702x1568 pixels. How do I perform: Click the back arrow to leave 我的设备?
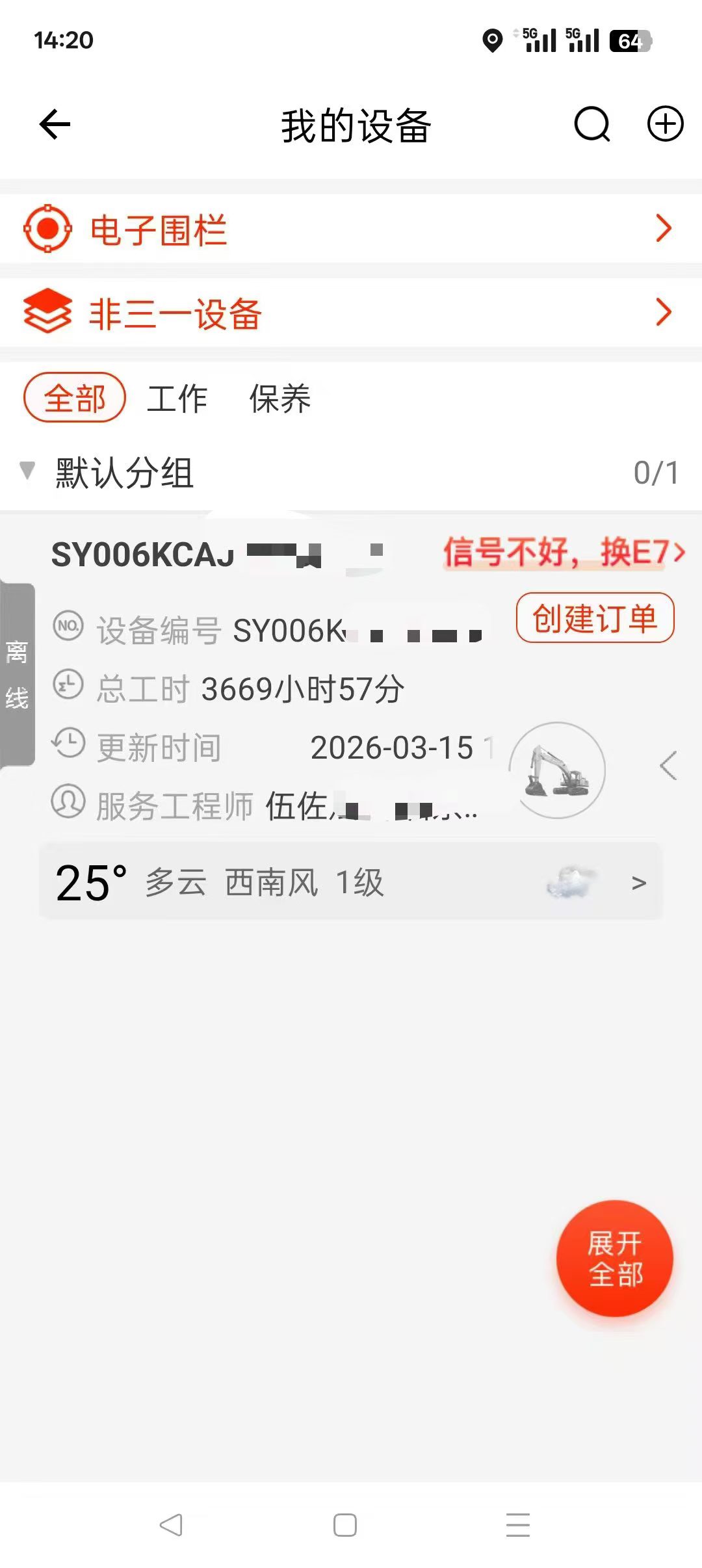tap(54, 125)
